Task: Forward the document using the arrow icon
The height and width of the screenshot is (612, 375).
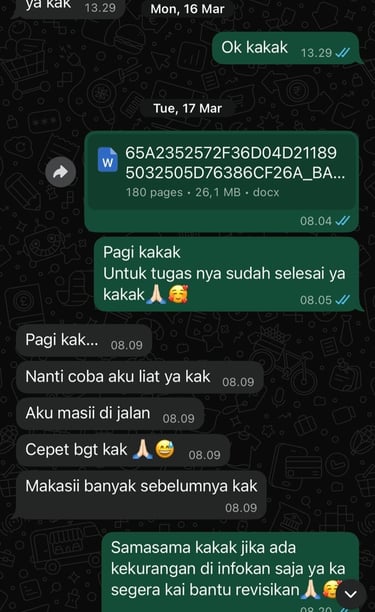Action: 60,172
